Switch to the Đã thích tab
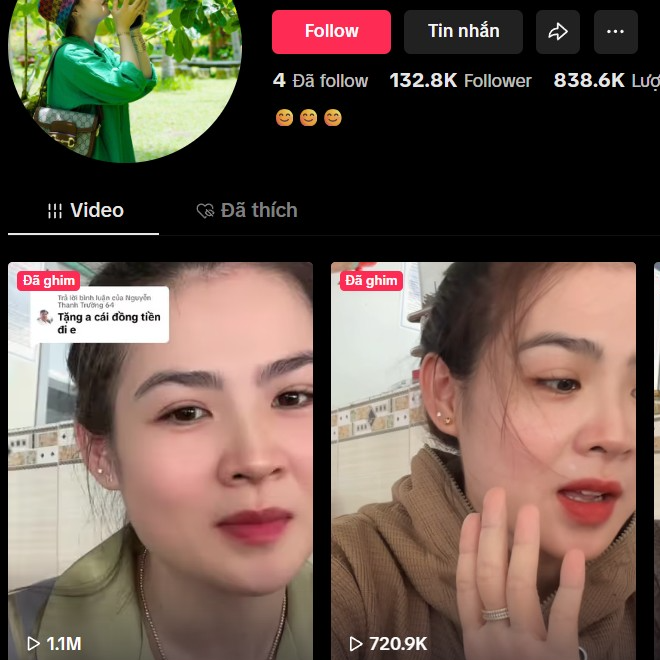The width and height of the screenshot is (660, 660). tap(247, 210)
